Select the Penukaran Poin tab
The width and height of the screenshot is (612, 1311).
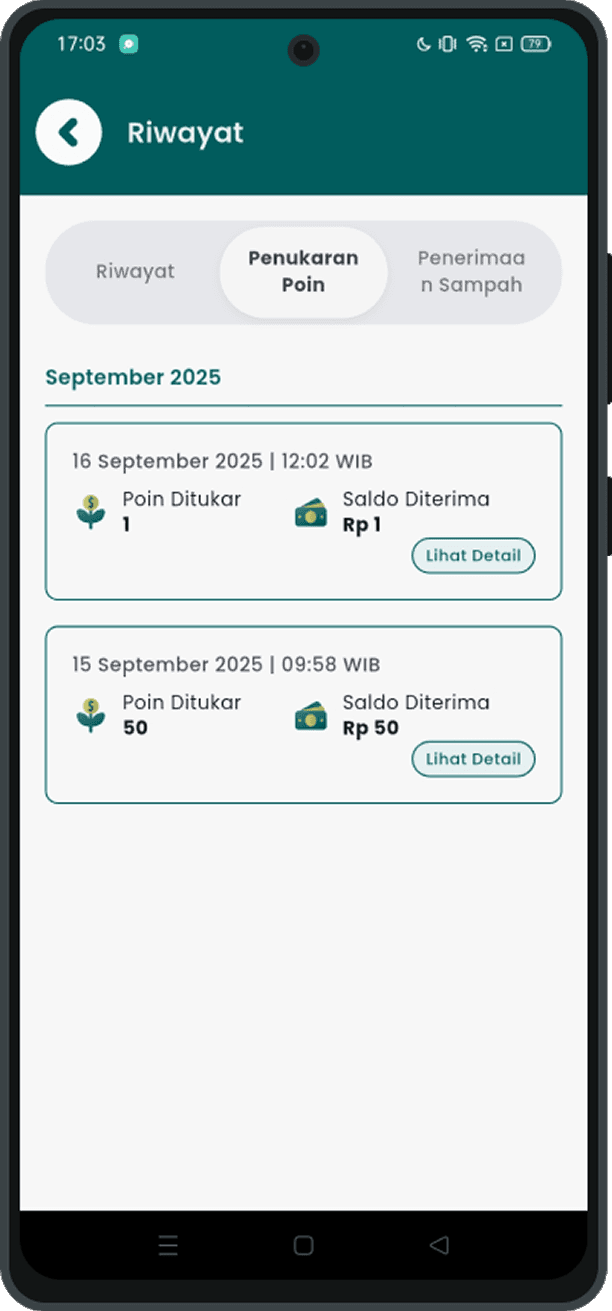pos(303,272)
